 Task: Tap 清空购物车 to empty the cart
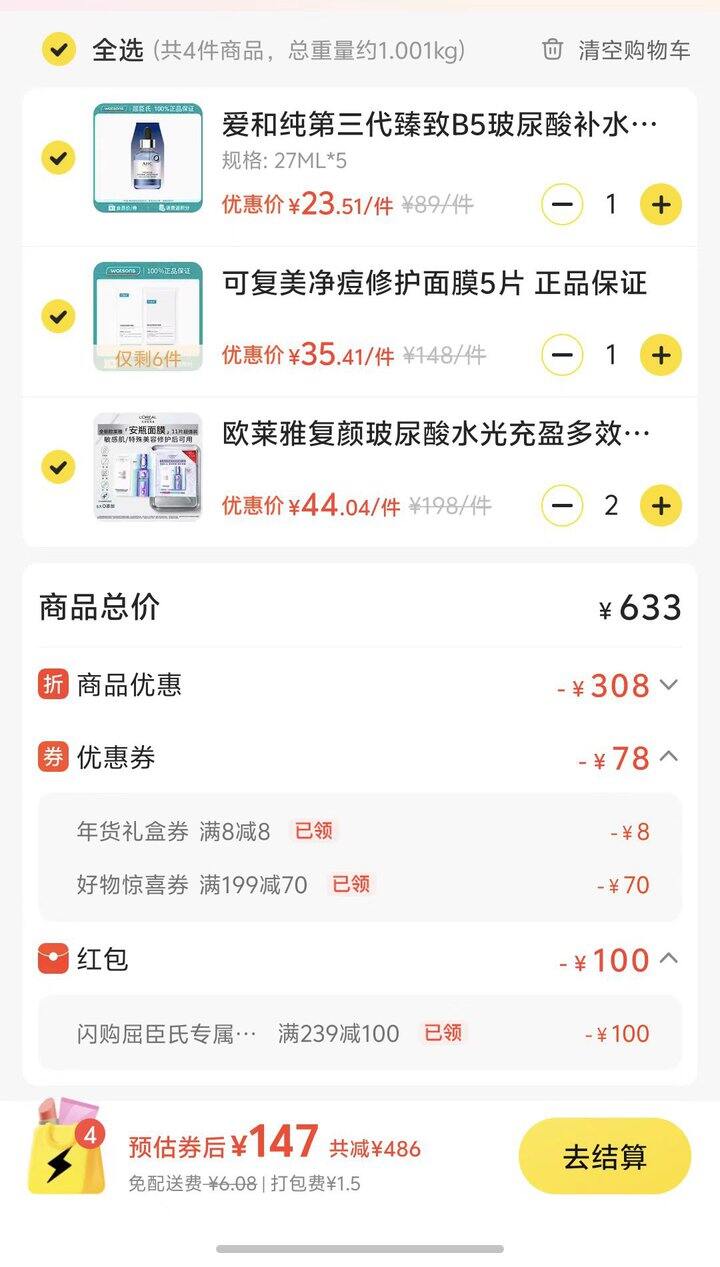(616, 50)
